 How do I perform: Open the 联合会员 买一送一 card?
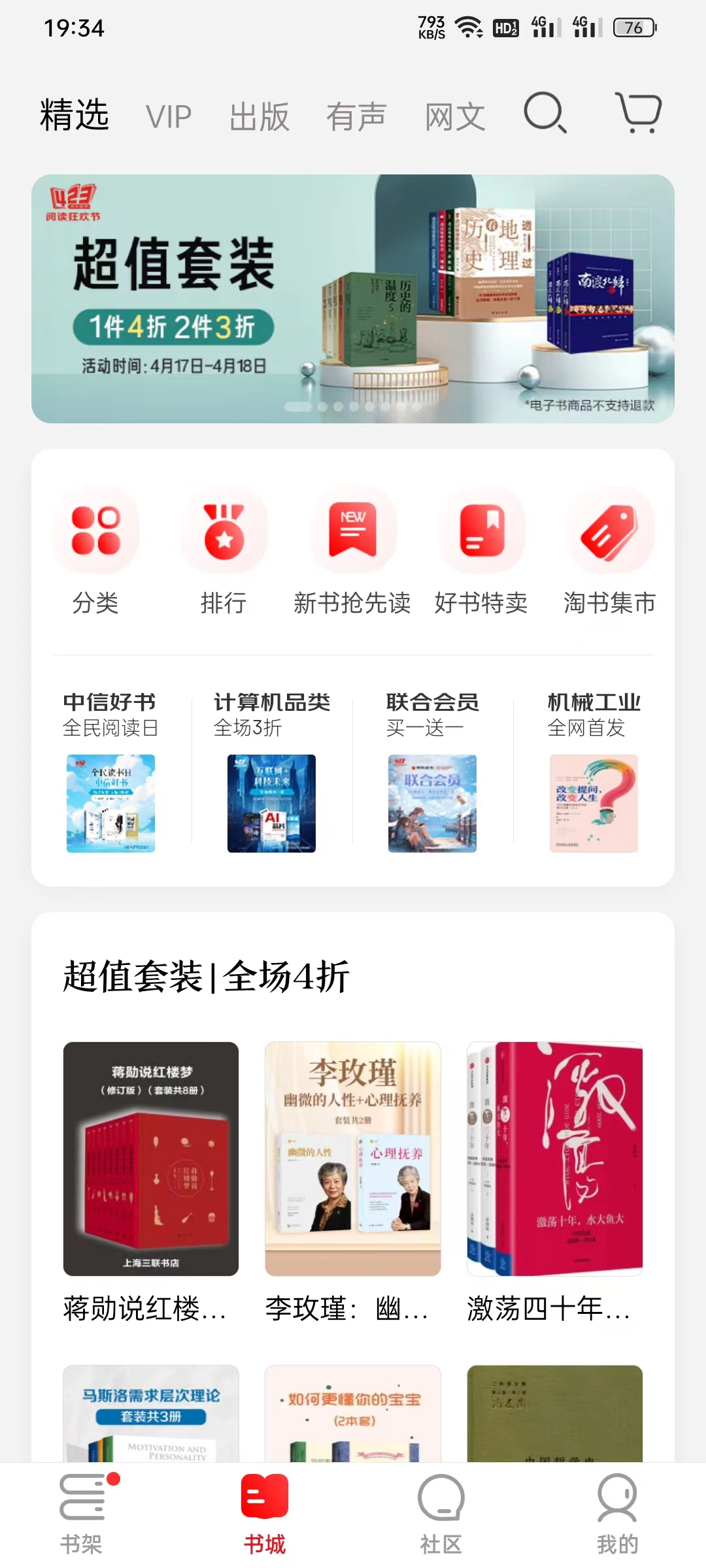pos(432,771)
